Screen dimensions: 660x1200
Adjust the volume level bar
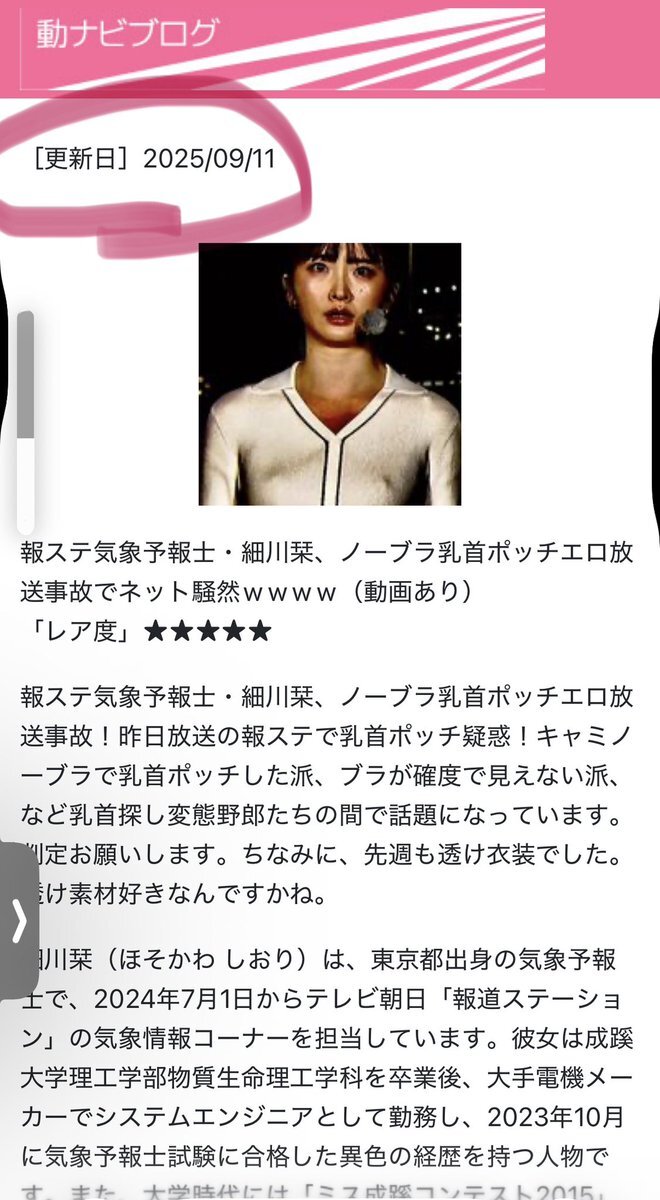[25, 420]
